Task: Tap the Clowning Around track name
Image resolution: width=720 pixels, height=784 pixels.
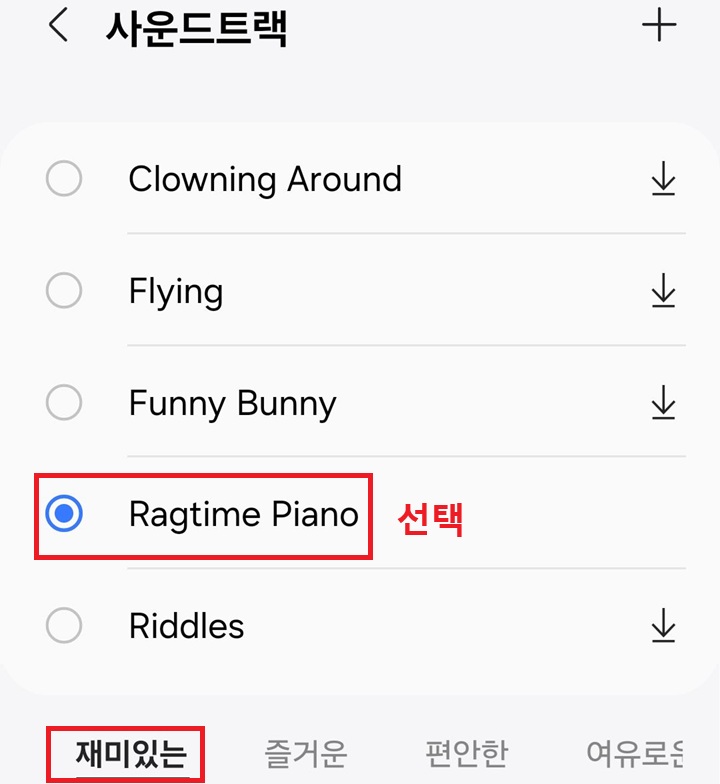Action: (x=265, y=180)
